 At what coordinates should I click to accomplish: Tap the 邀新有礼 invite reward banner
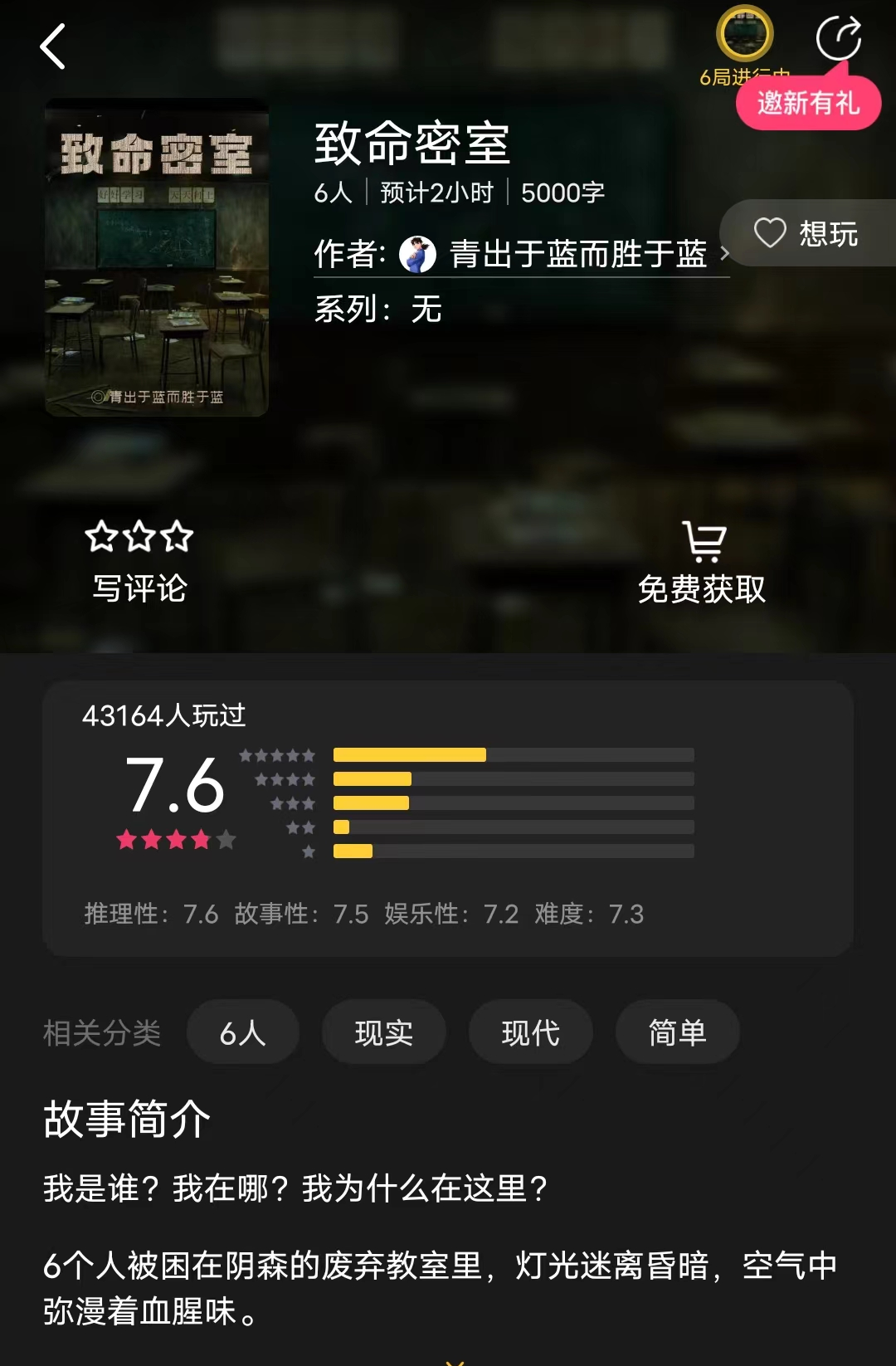(x=808, y=104)
